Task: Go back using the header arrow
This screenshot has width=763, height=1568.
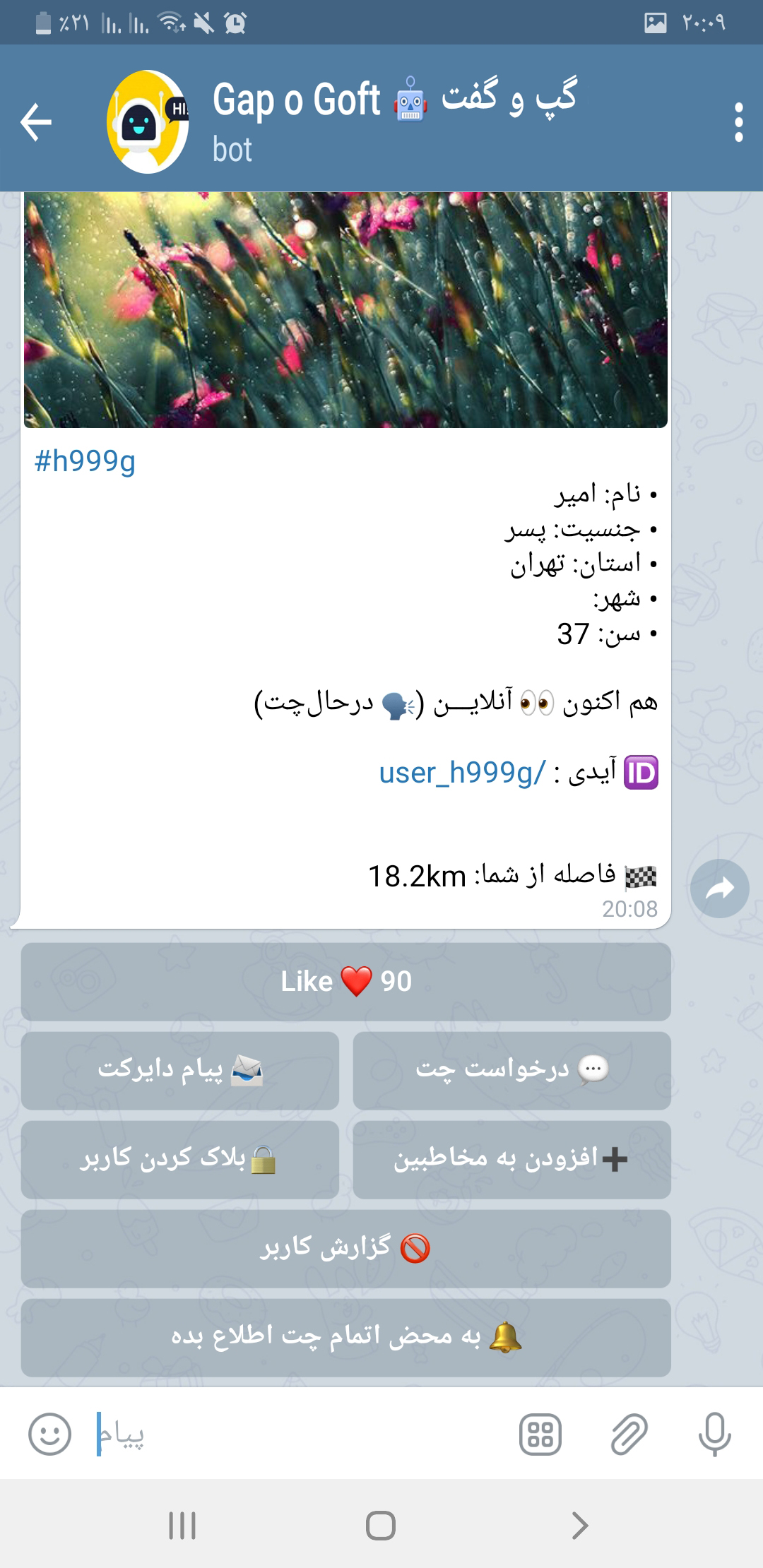Action: tap(37, 122)
